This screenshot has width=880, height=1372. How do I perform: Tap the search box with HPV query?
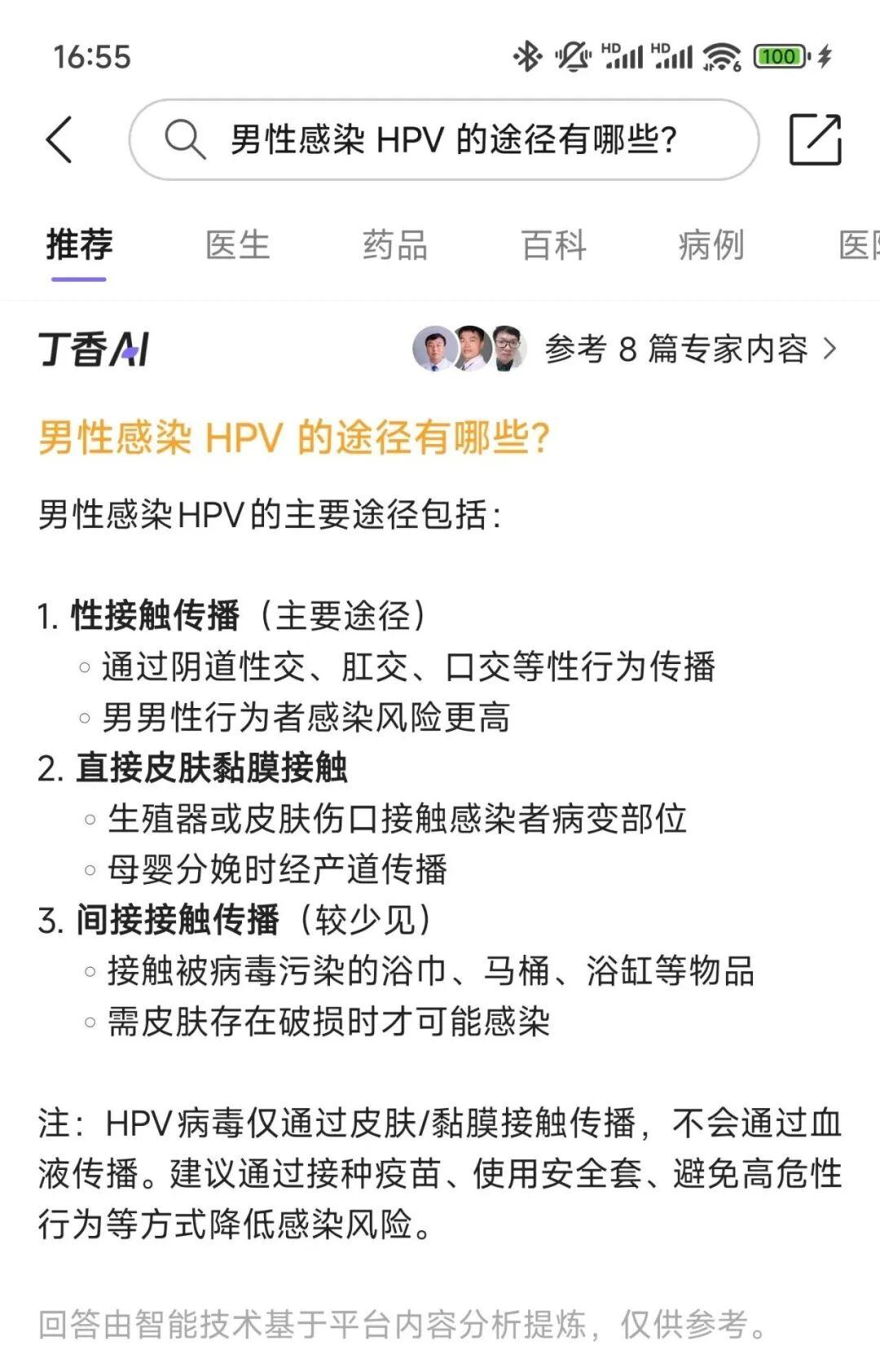point(444,139)
